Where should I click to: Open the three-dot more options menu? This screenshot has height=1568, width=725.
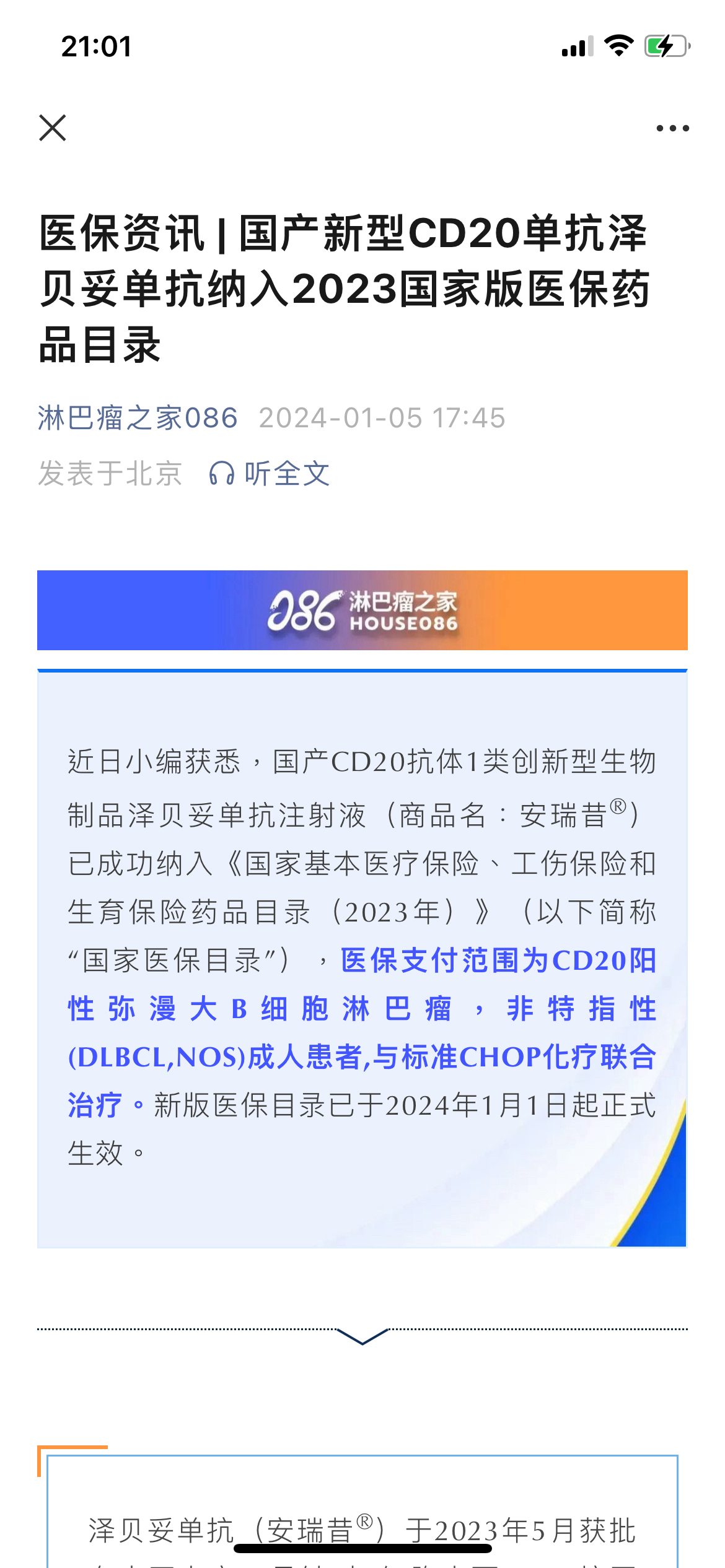pyautogui.click(x=672, y=128)
